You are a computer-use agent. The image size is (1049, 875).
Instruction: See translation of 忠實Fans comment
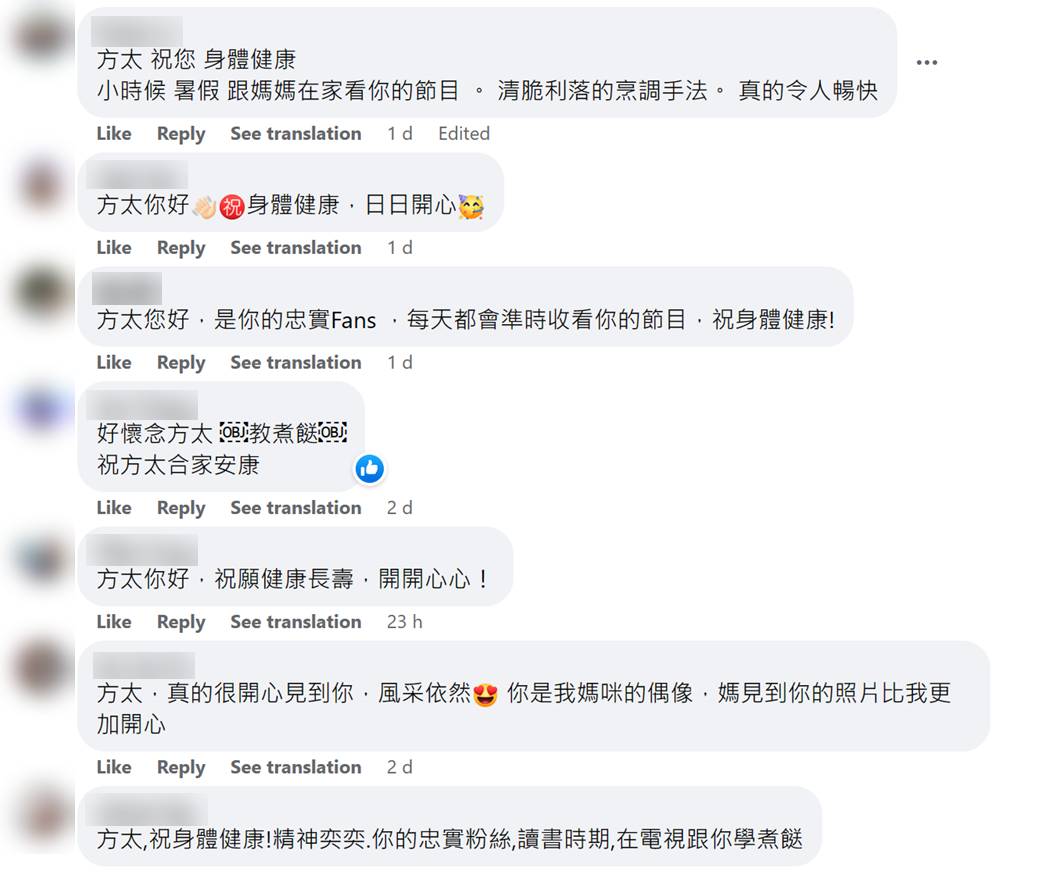[x=295, y=362]
